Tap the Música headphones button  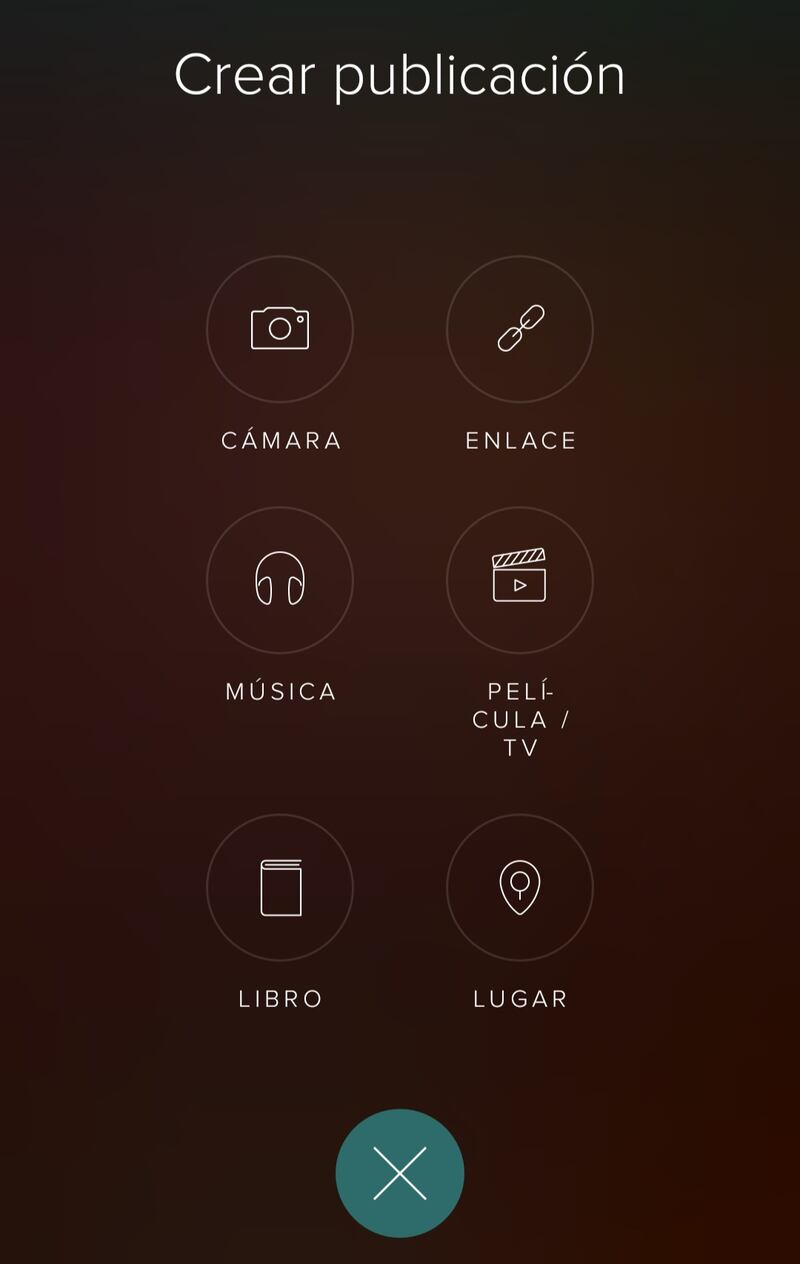(x=280, y=580)
